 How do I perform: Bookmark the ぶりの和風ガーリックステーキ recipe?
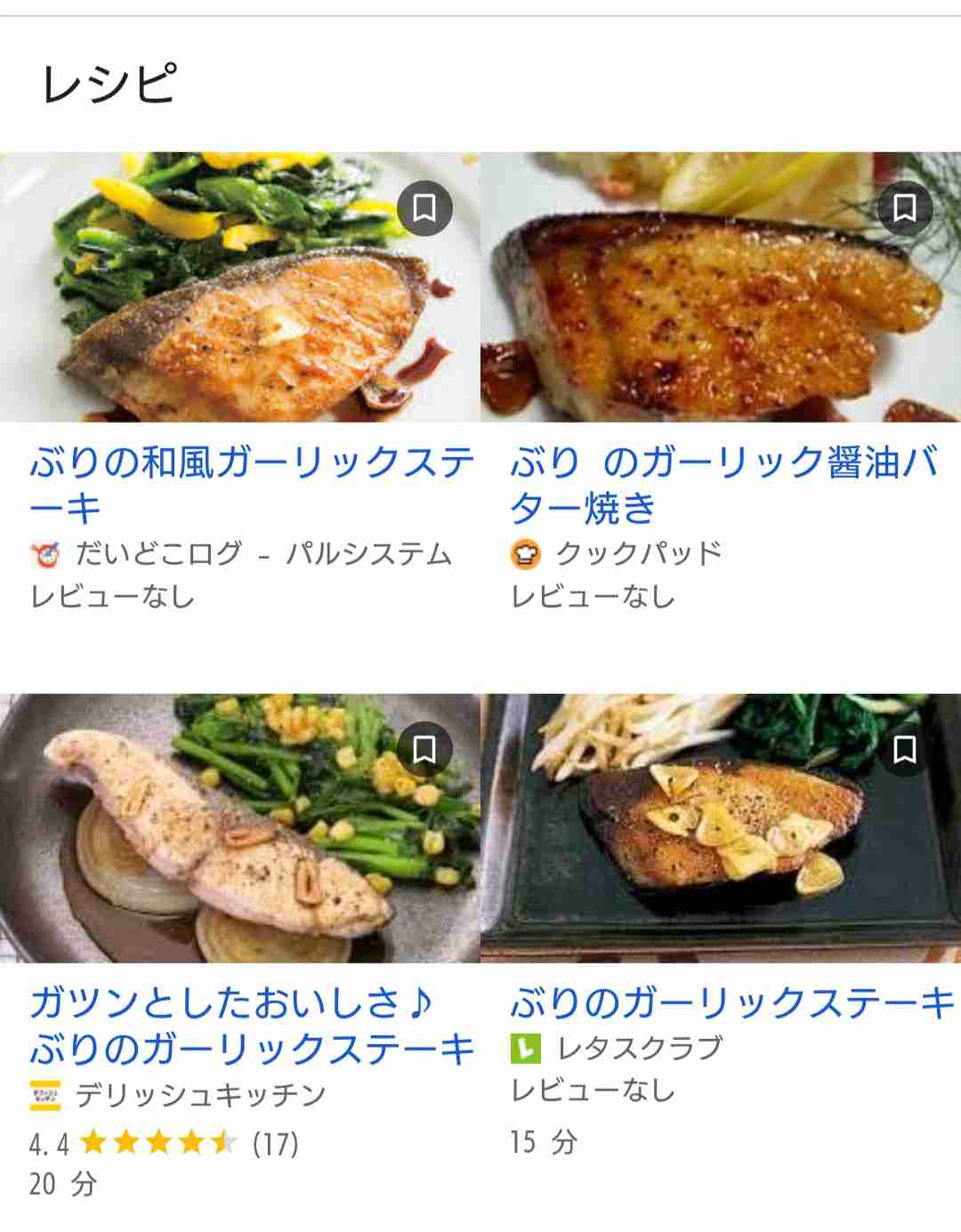click(x=424, y=207)
